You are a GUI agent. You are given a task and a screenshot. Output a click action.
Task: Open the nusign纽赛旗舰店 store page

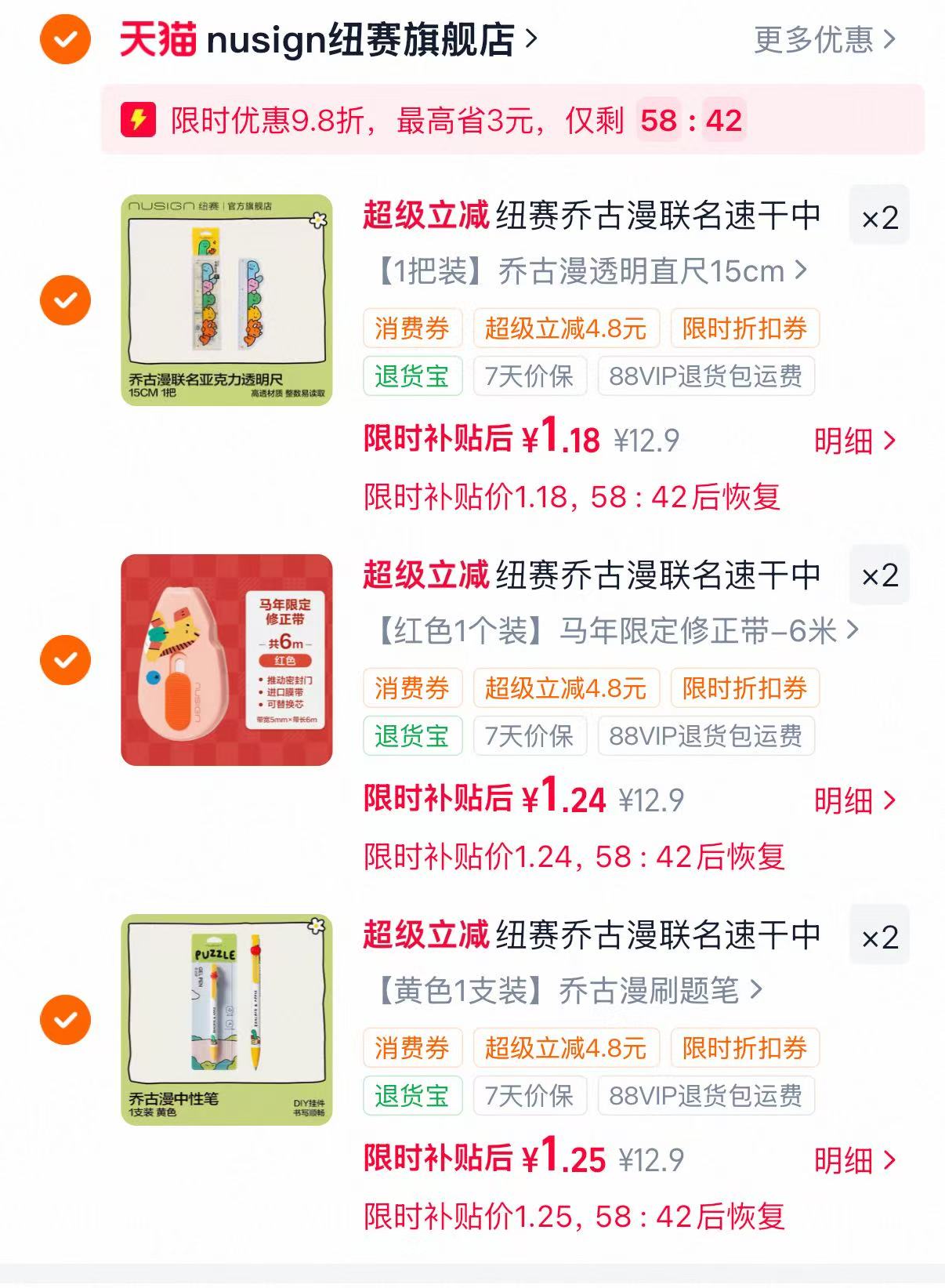[329, 39]
